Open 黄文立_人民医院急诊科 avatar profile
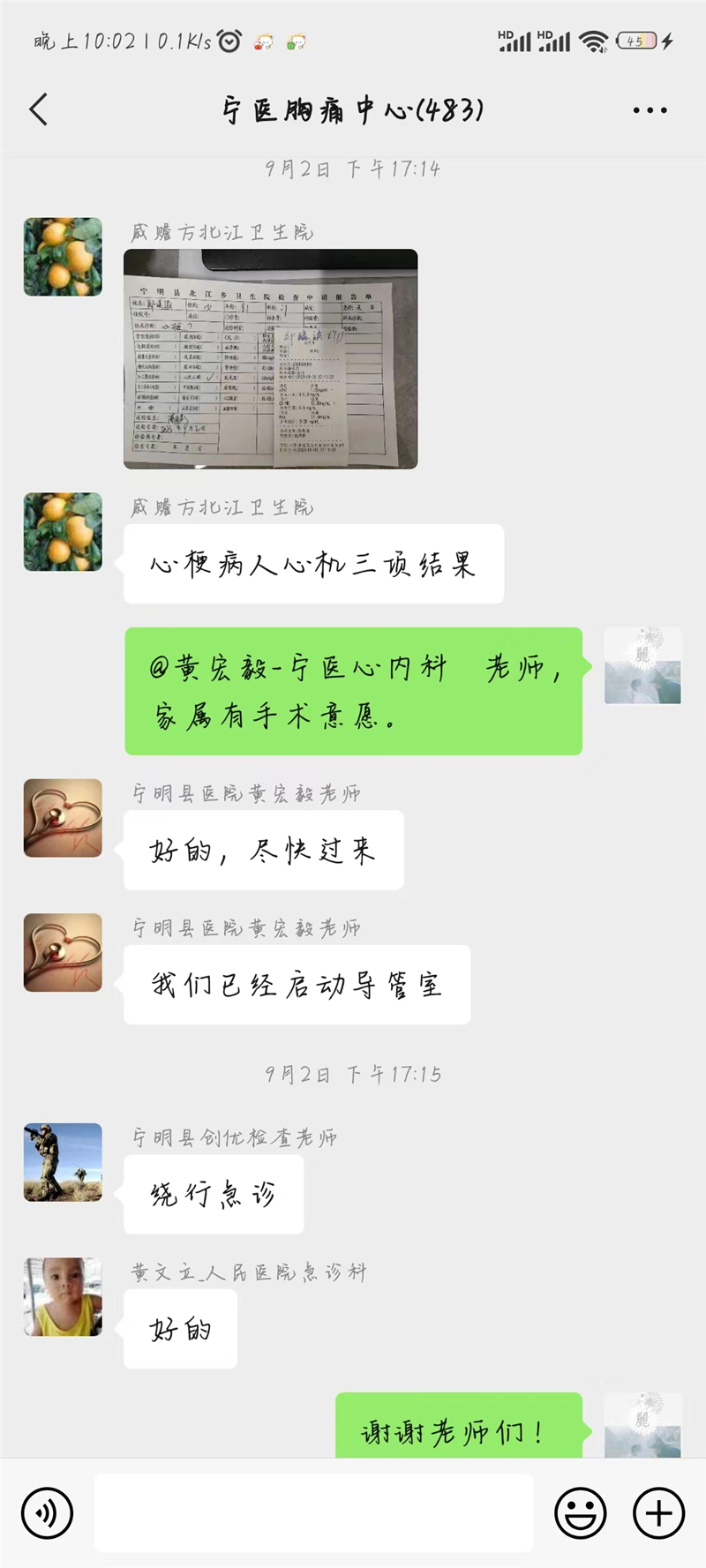 [63, 1297]
